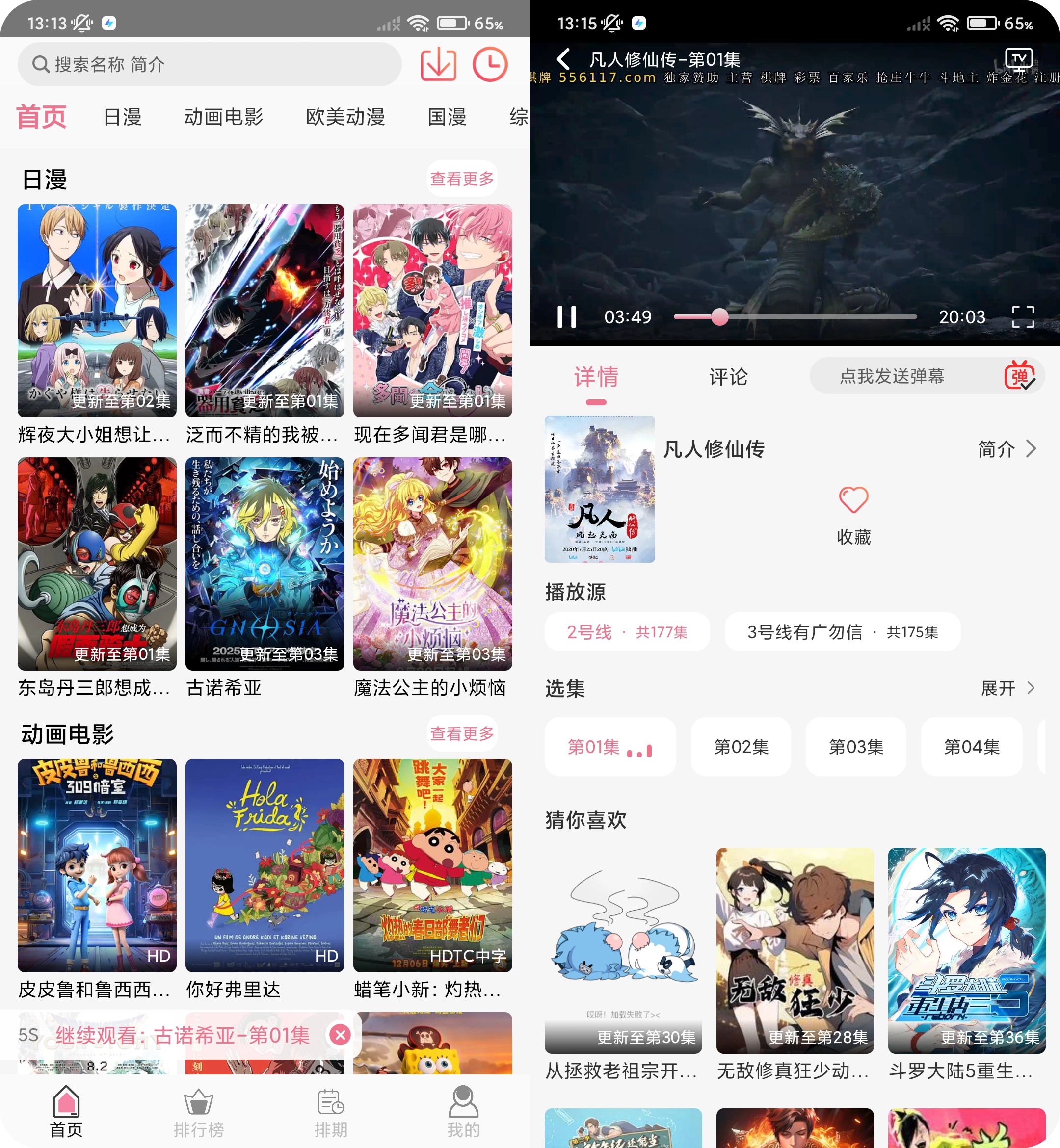Open the search box for titles
Viewport: 1060px width, 1148px height.
210,64
